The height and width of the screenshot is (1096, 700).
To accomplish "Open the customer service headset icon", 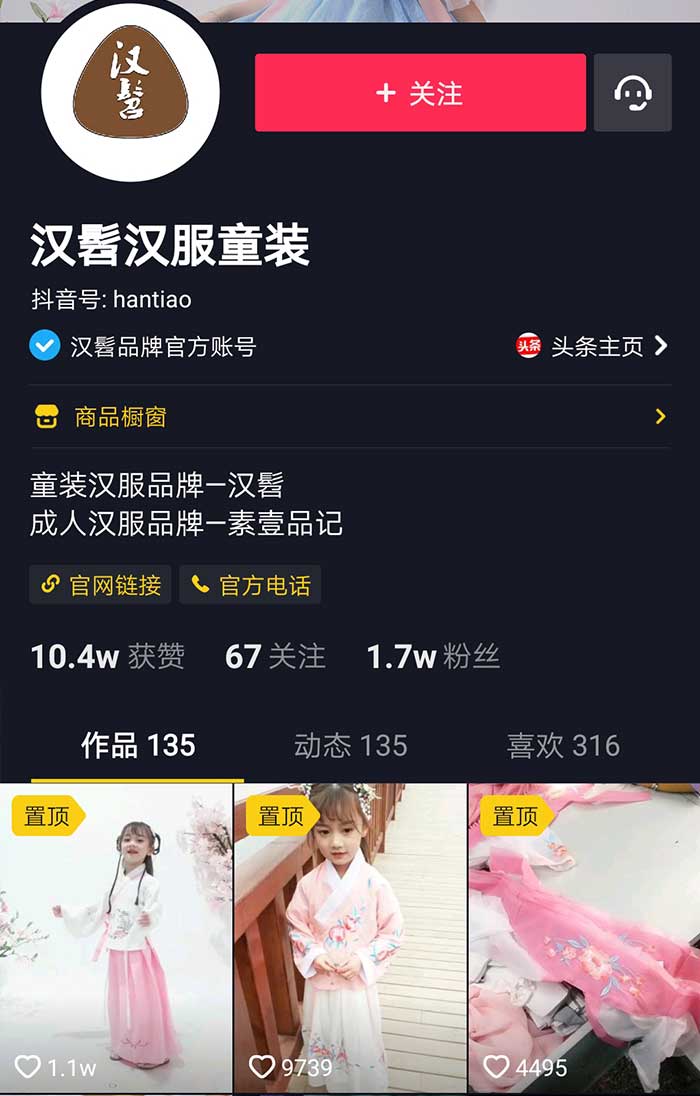I will click(632, 93).
